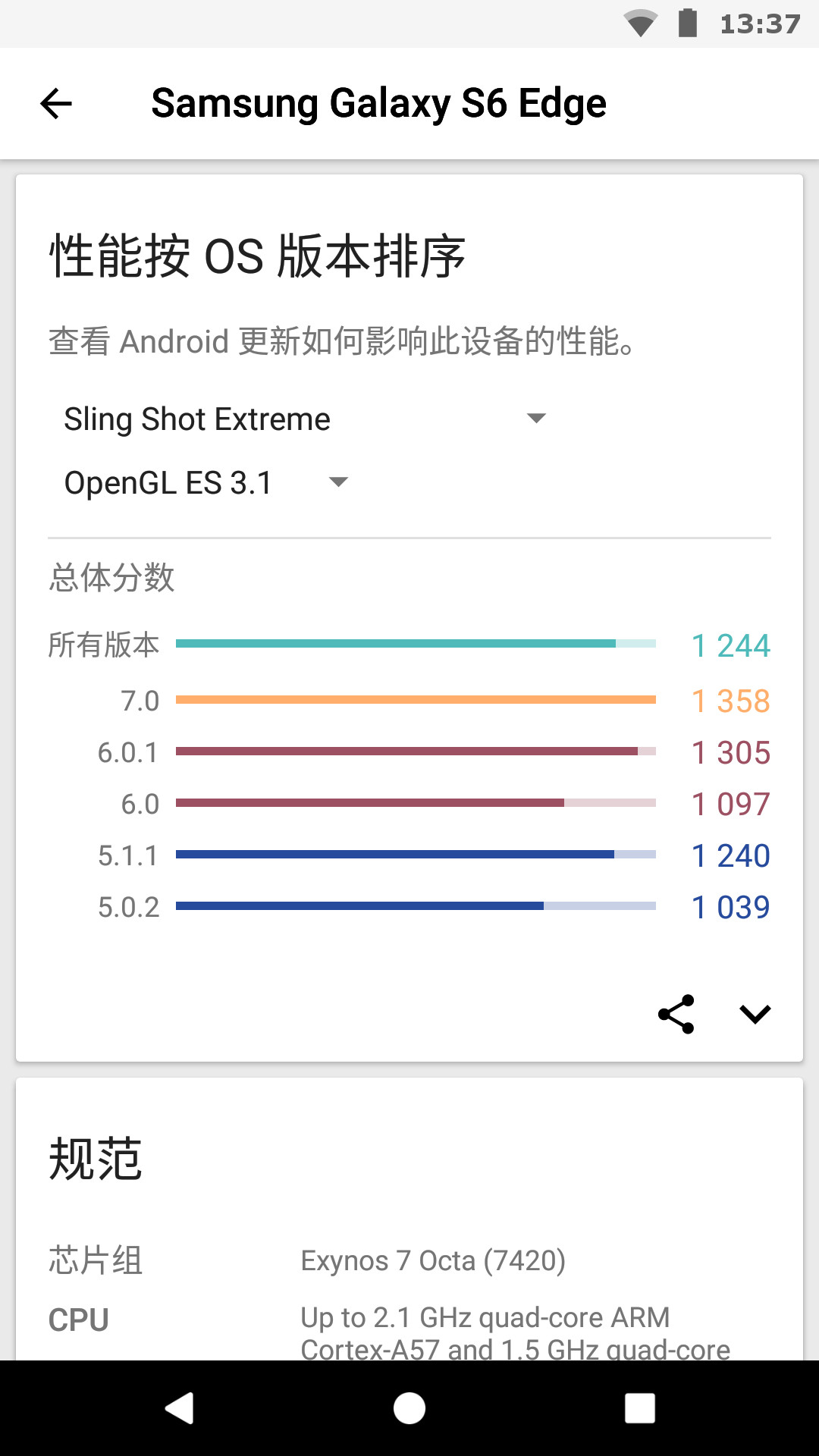The height and width of the screenshot is (1456, 819).
Task: Select the 5.0.2 score bar
Action: click(x=415, y=905)
